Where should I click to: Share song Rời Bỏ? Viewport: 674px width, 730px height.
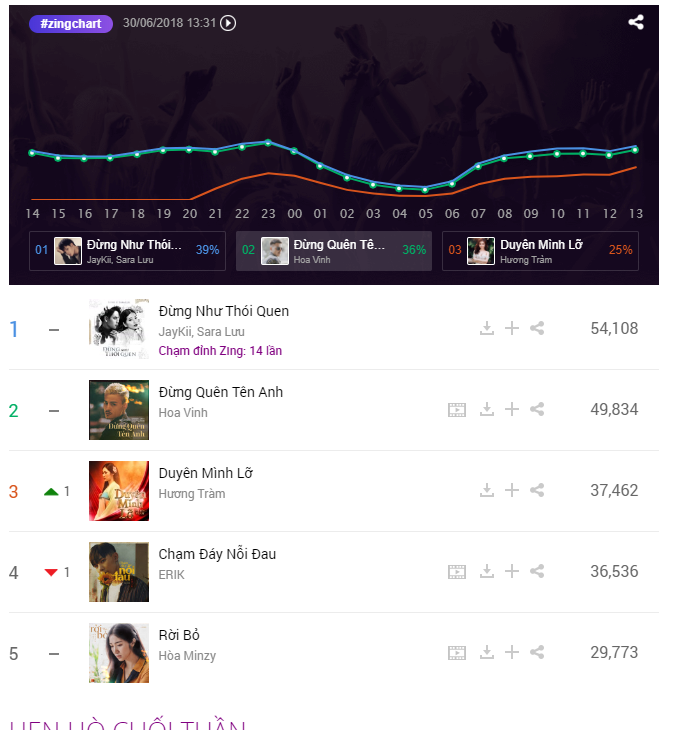click(537, 652)
